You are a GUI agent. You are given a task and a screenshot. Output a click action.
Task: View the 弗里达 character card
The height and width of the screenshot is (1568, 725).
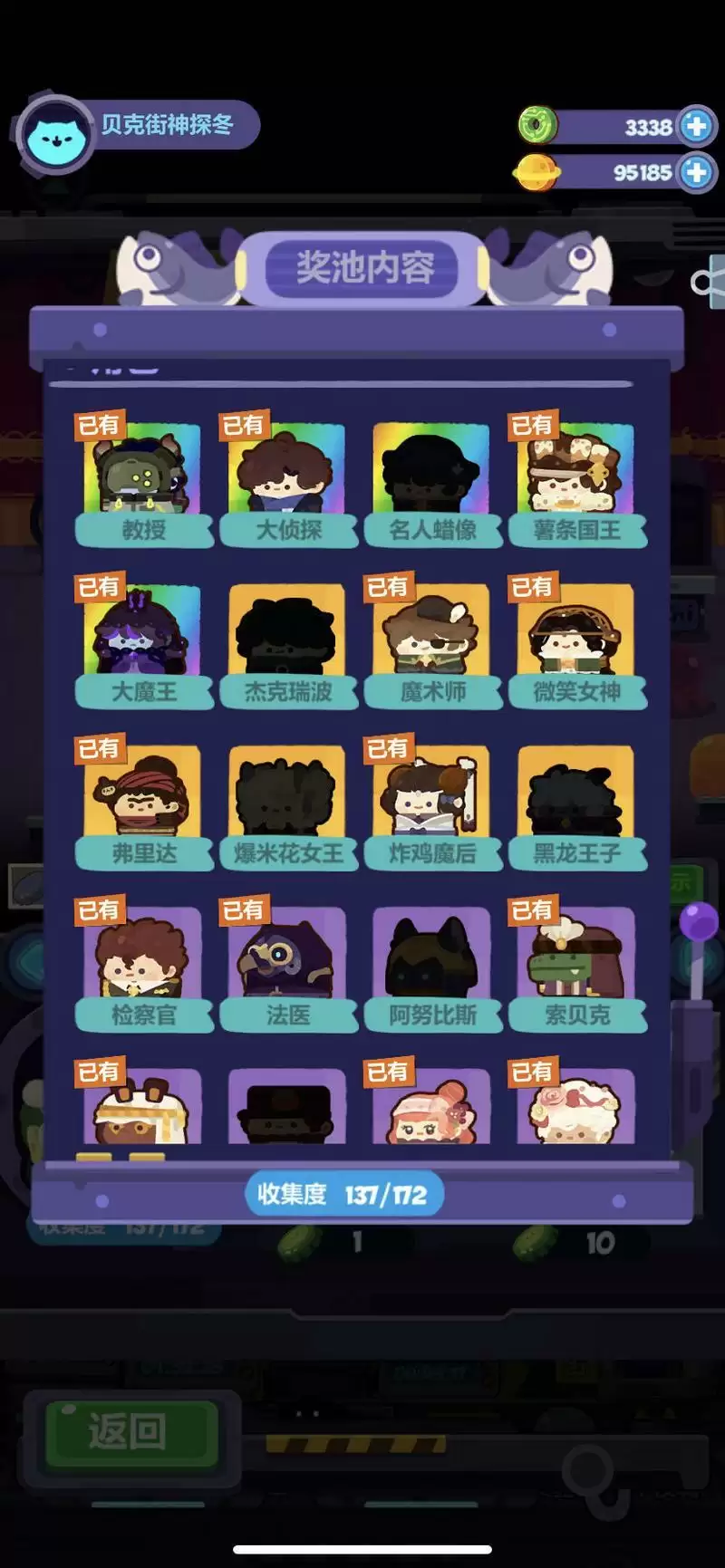[x=142, y=804]
